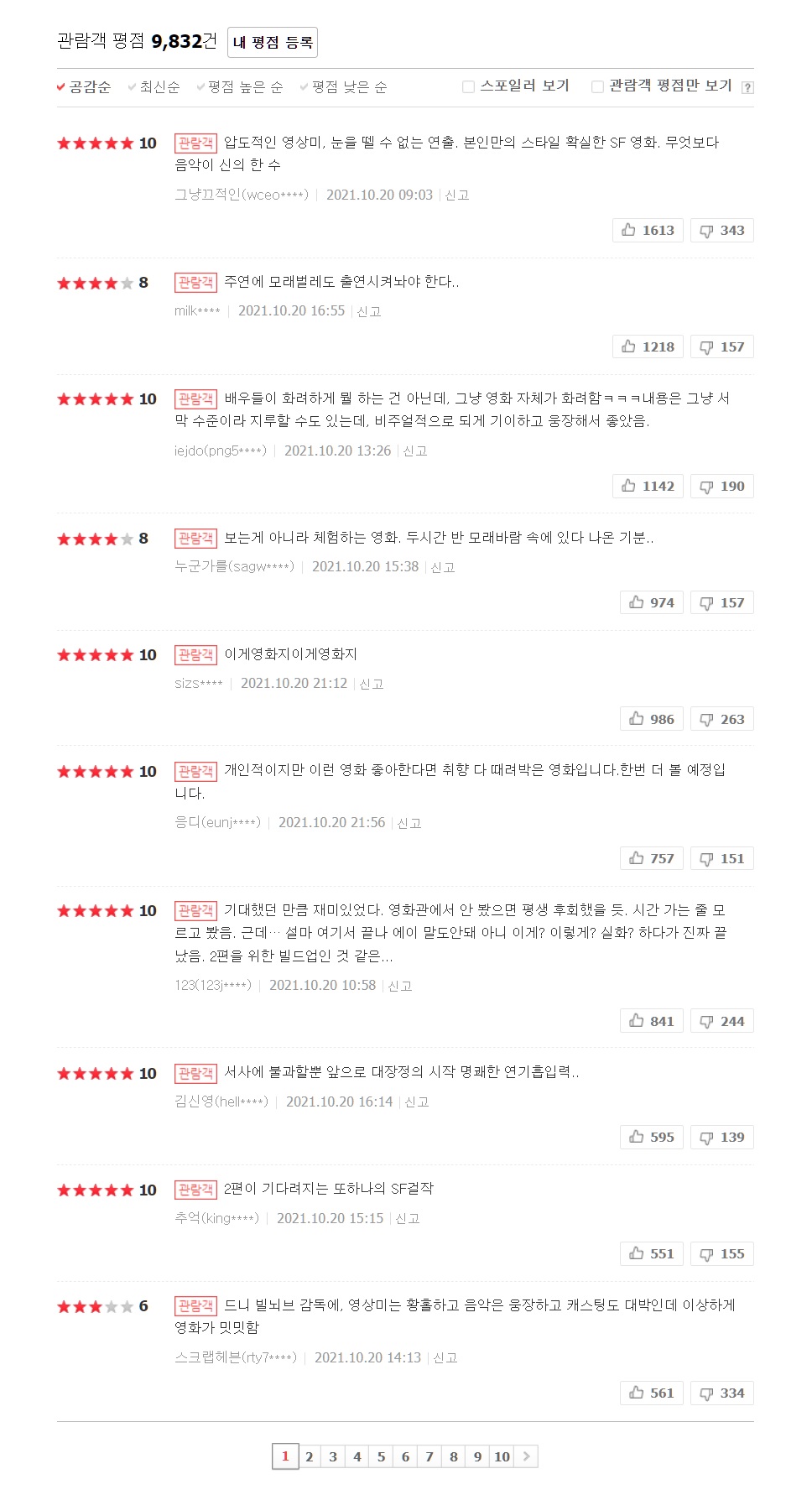Jump to review page 10
Image resolution: width=812 pixels, height=1500 pixels.
[x=502, y=1456]
